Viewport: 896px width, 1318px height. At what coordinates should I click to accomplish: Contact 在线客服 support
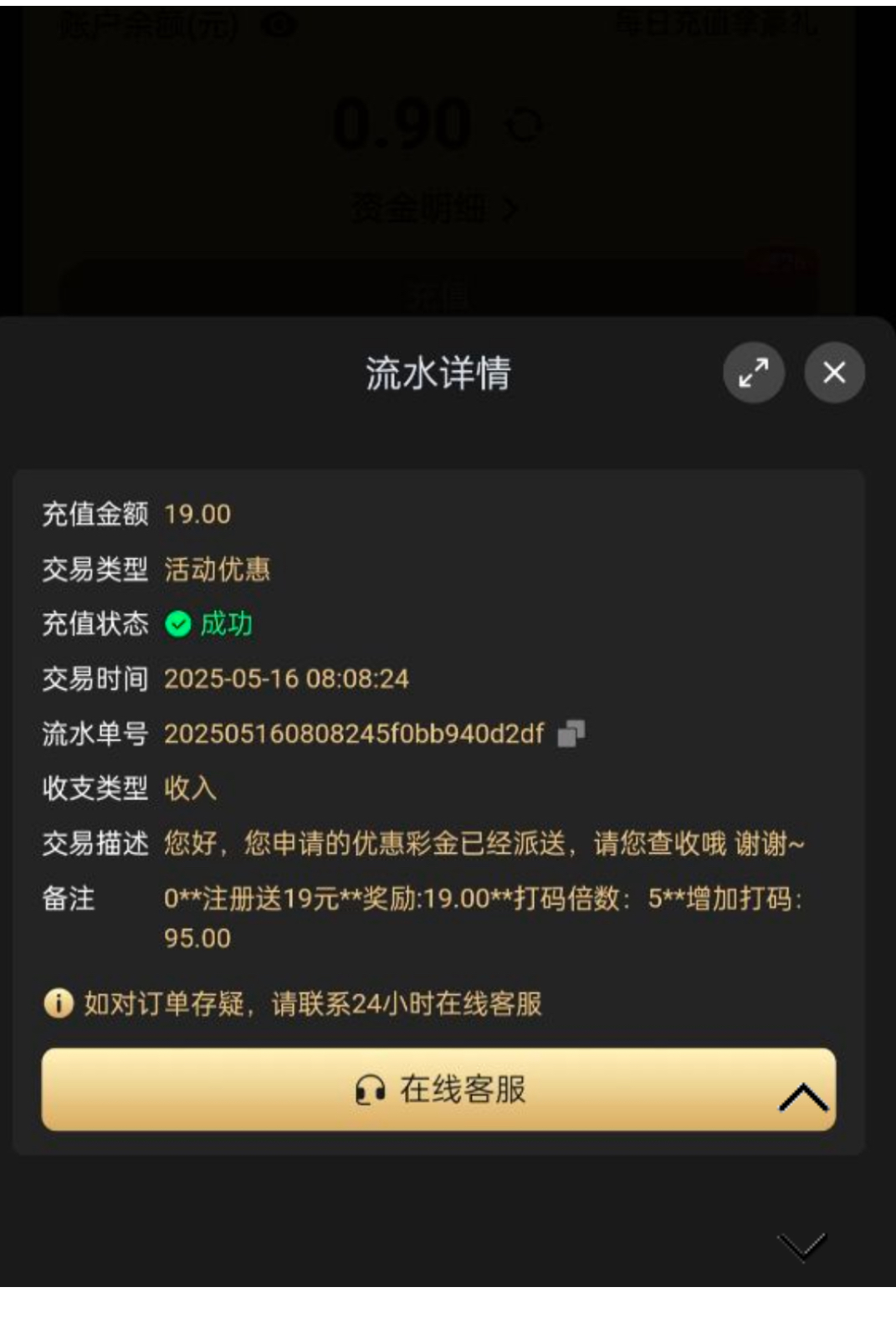tap(439, 1090)
